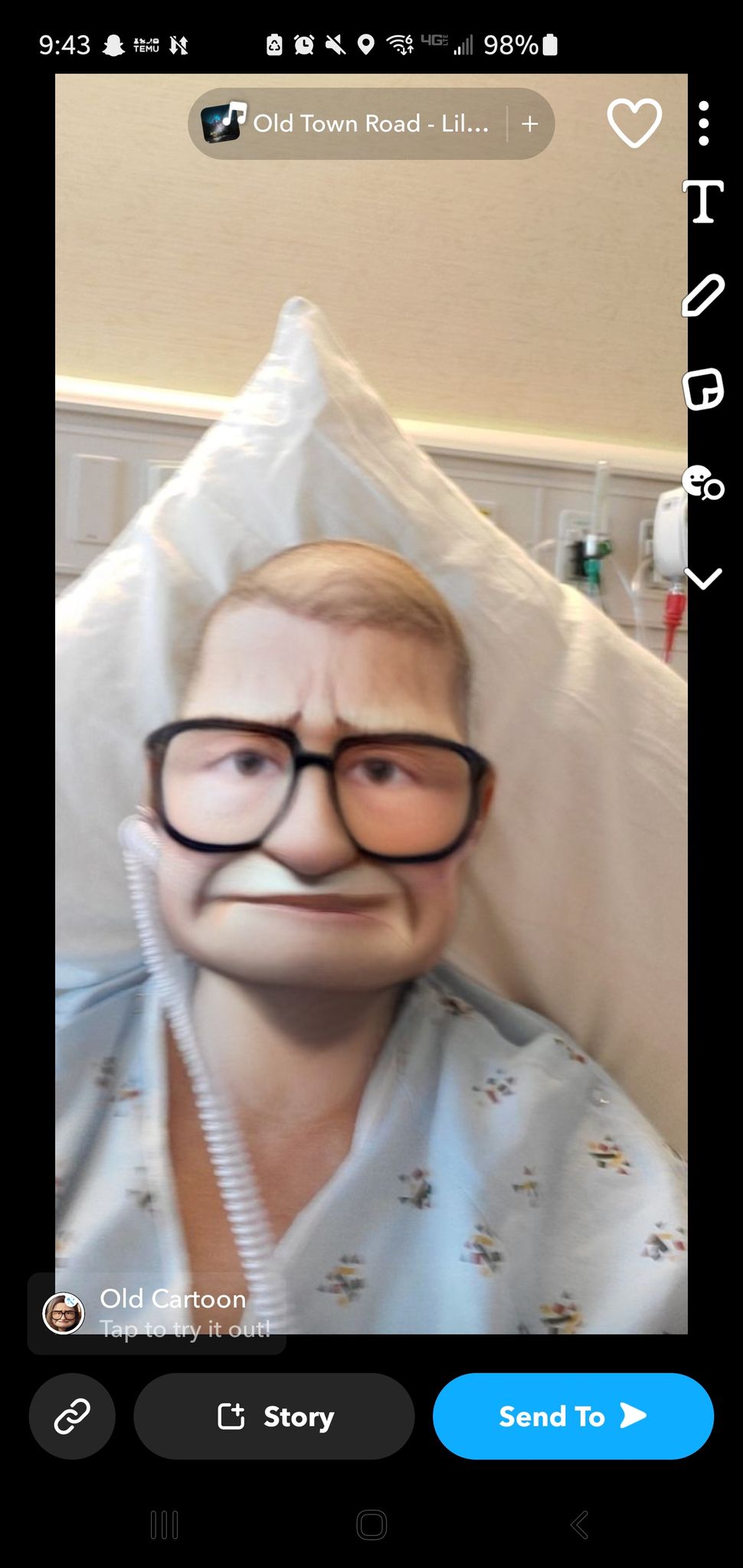Tap the Send To button

[573, 1416]
